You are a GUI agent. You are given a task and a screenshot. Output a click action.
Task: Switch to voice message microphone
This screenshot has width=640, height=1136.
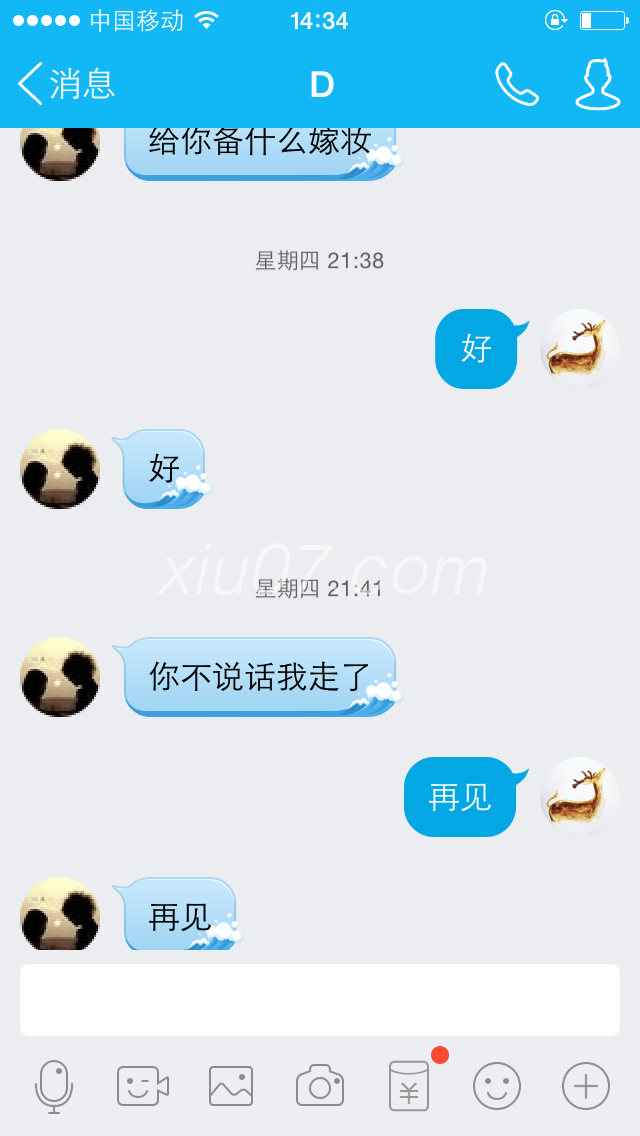54,1086
